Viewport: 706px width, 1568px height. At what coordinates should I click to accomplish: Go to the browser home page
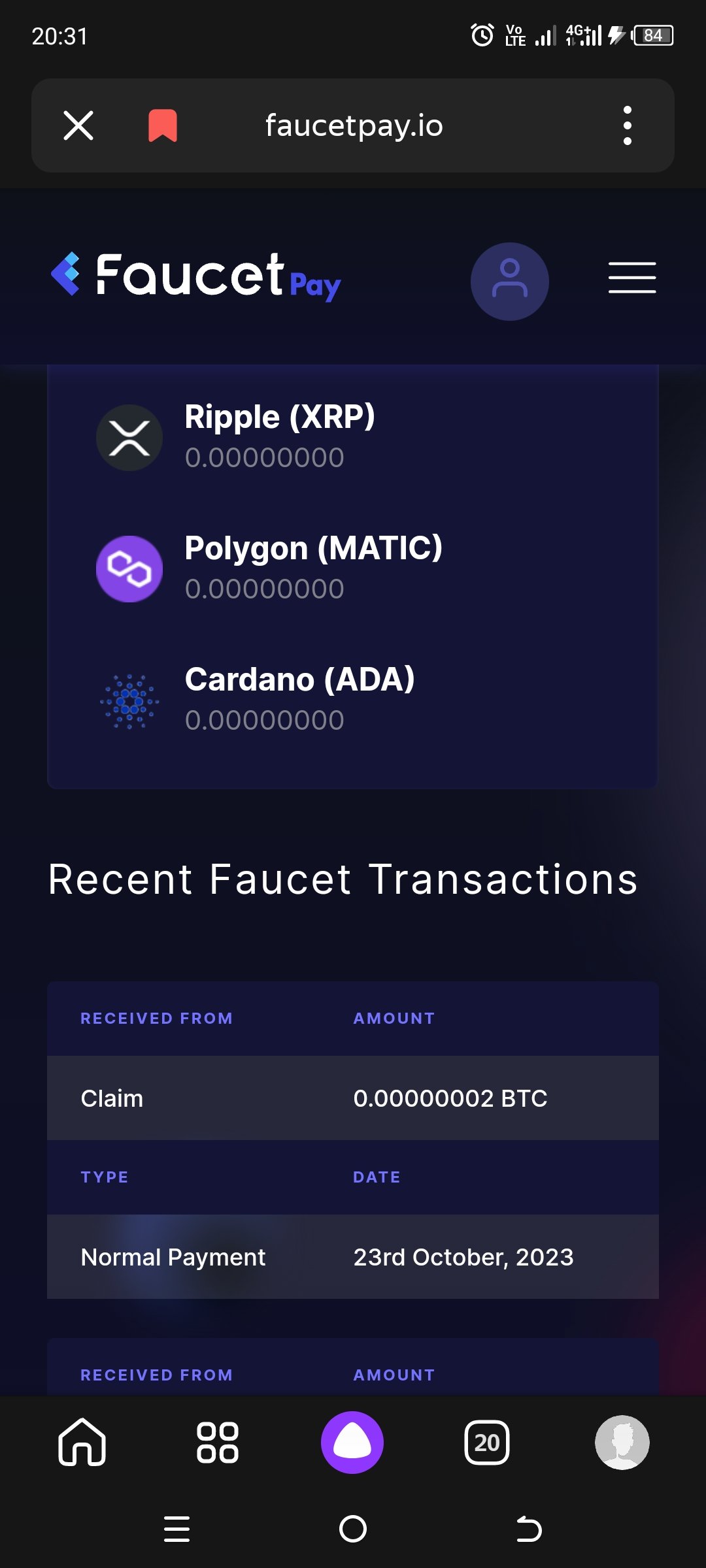tap(82, 1442)
